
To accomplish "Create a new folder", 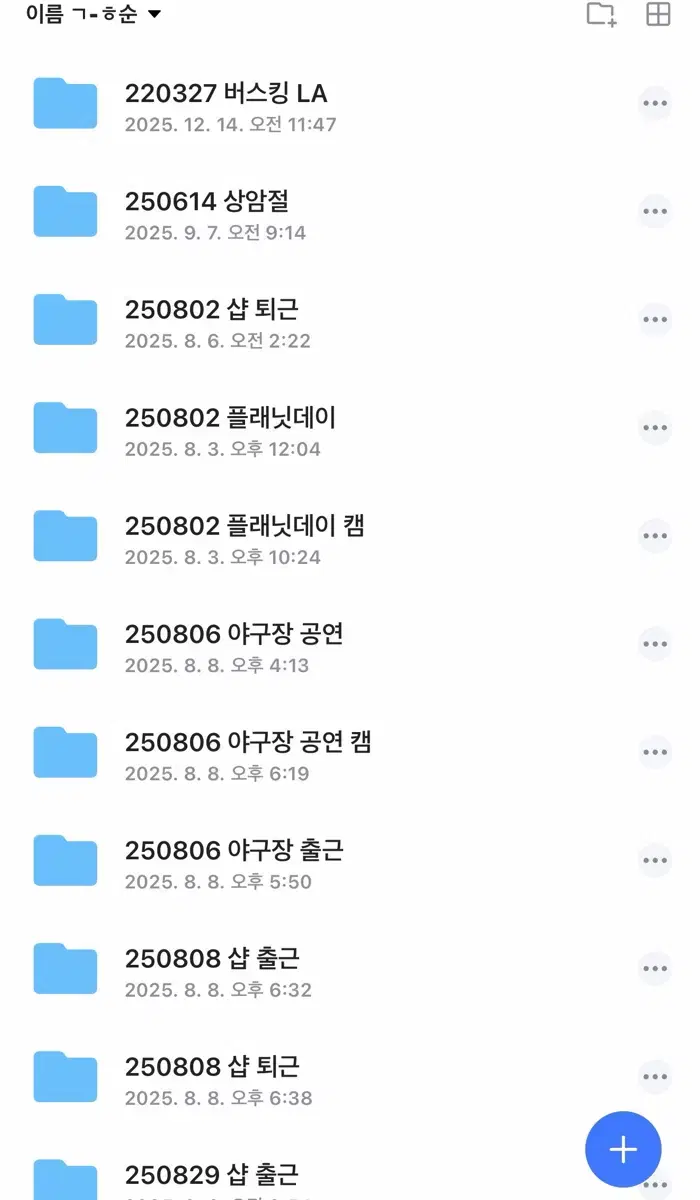I will (x=601, y=14).
